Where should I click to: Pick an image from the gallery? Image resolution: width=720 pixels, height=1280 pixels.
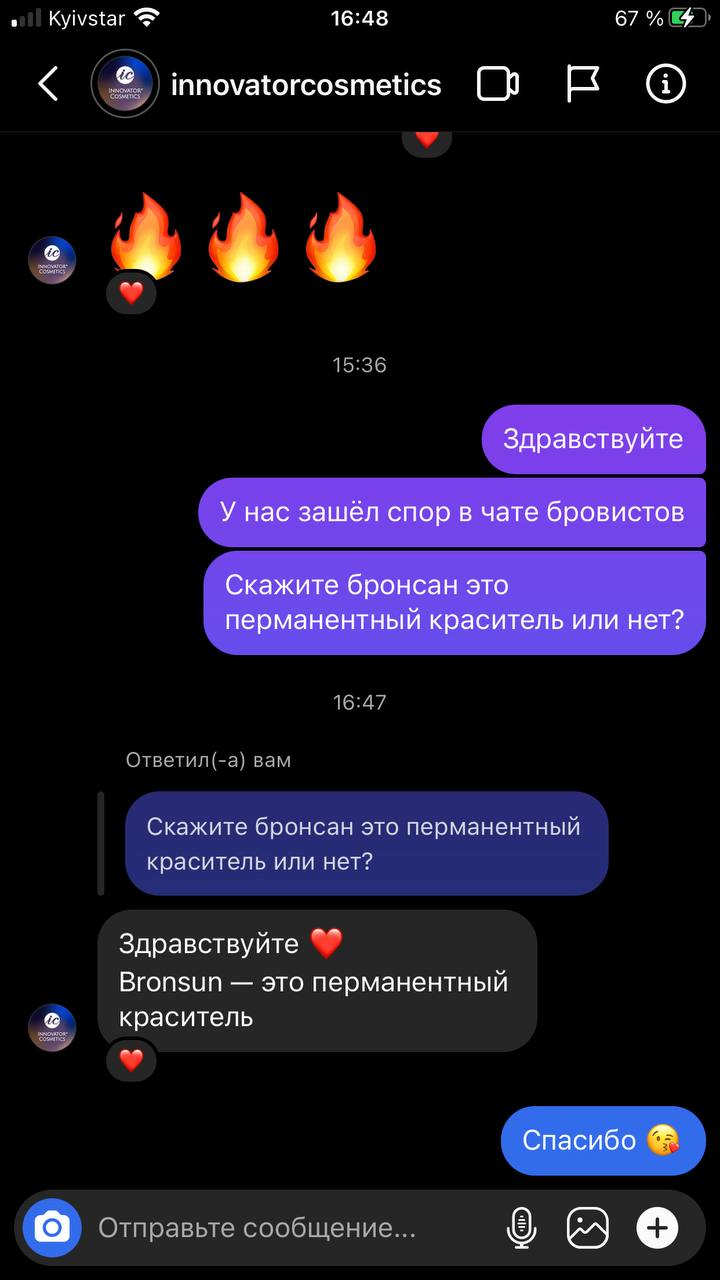tap(588, 1227)
